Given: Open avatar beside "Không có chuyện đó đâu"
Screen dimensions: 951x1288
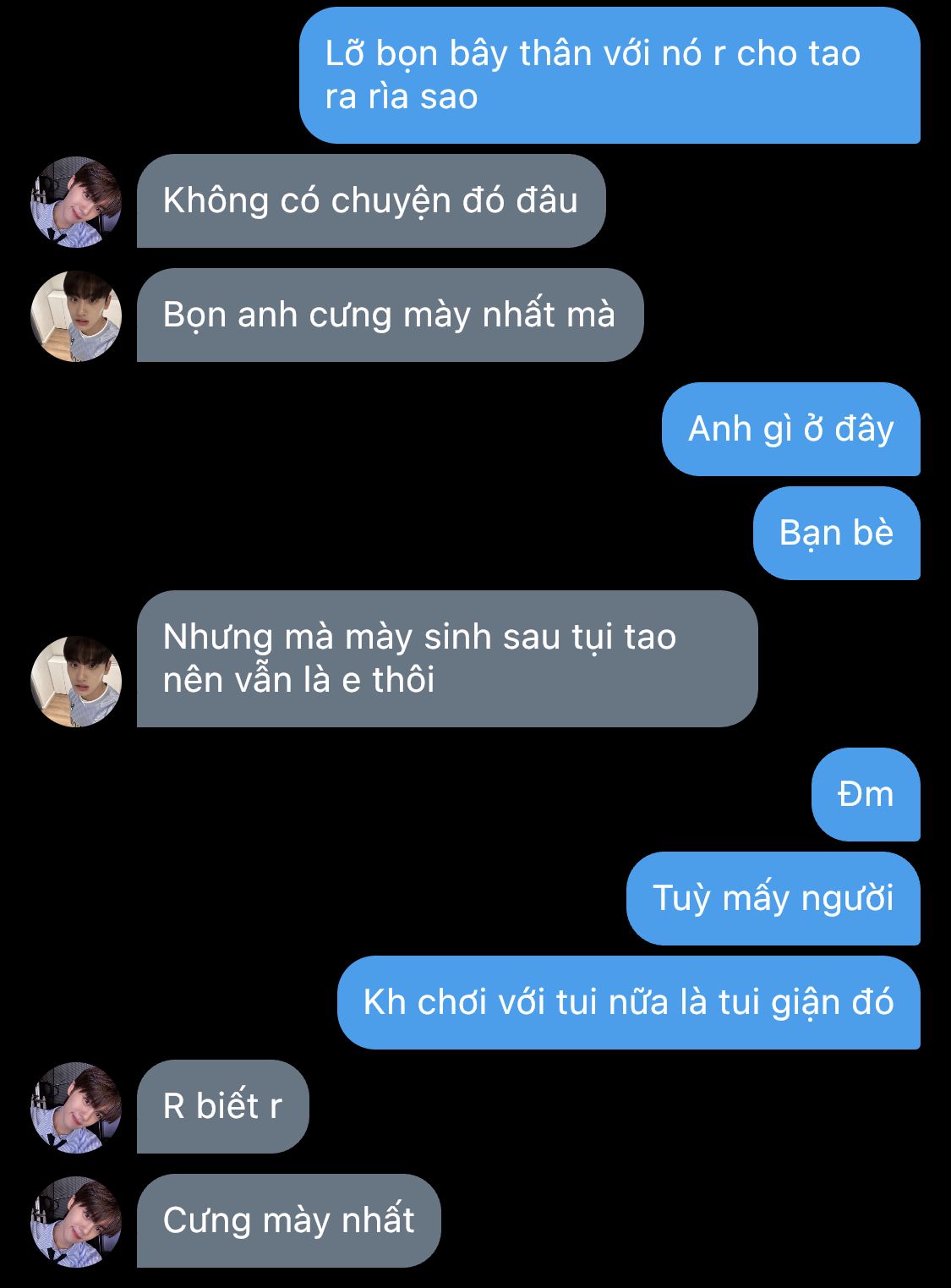Looking at the screenshot, I should tap(76, 201).
